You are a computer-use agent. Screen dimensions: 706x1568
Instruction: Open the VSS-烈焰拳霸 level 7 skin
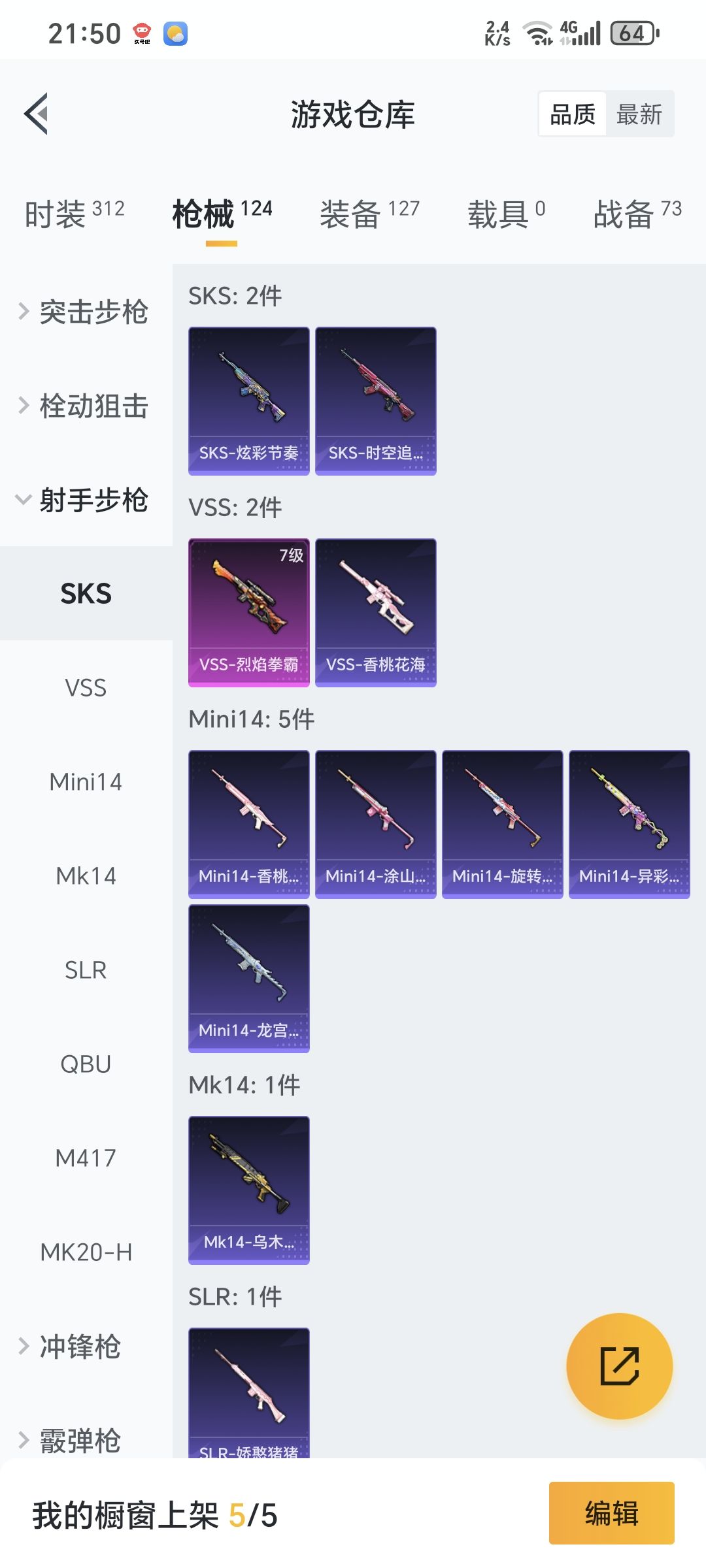pyautogui.click(x=248, y=612)
